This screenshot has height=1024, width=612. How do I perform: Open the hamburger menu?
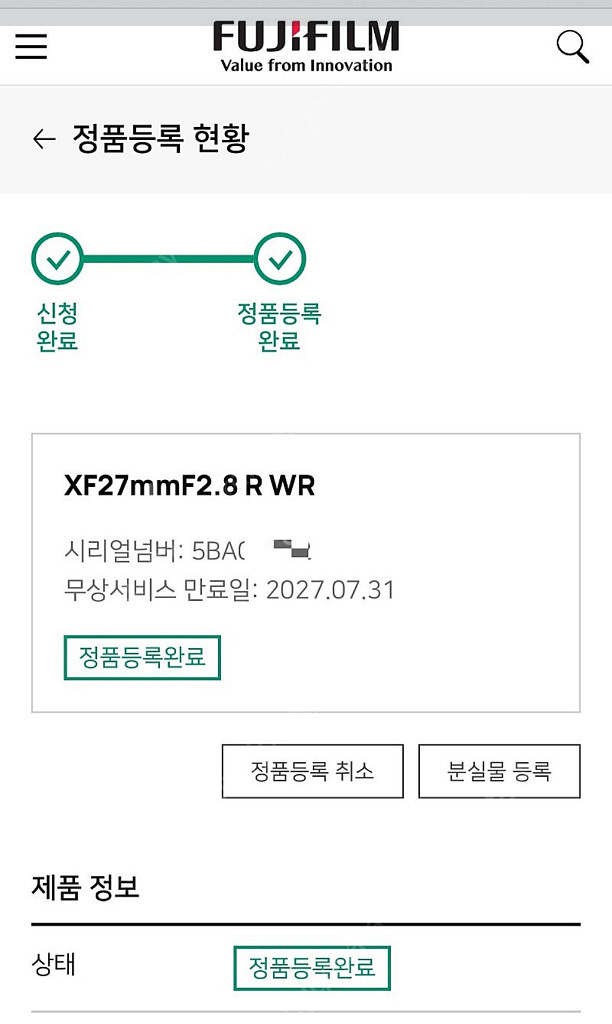coord(31,46)
